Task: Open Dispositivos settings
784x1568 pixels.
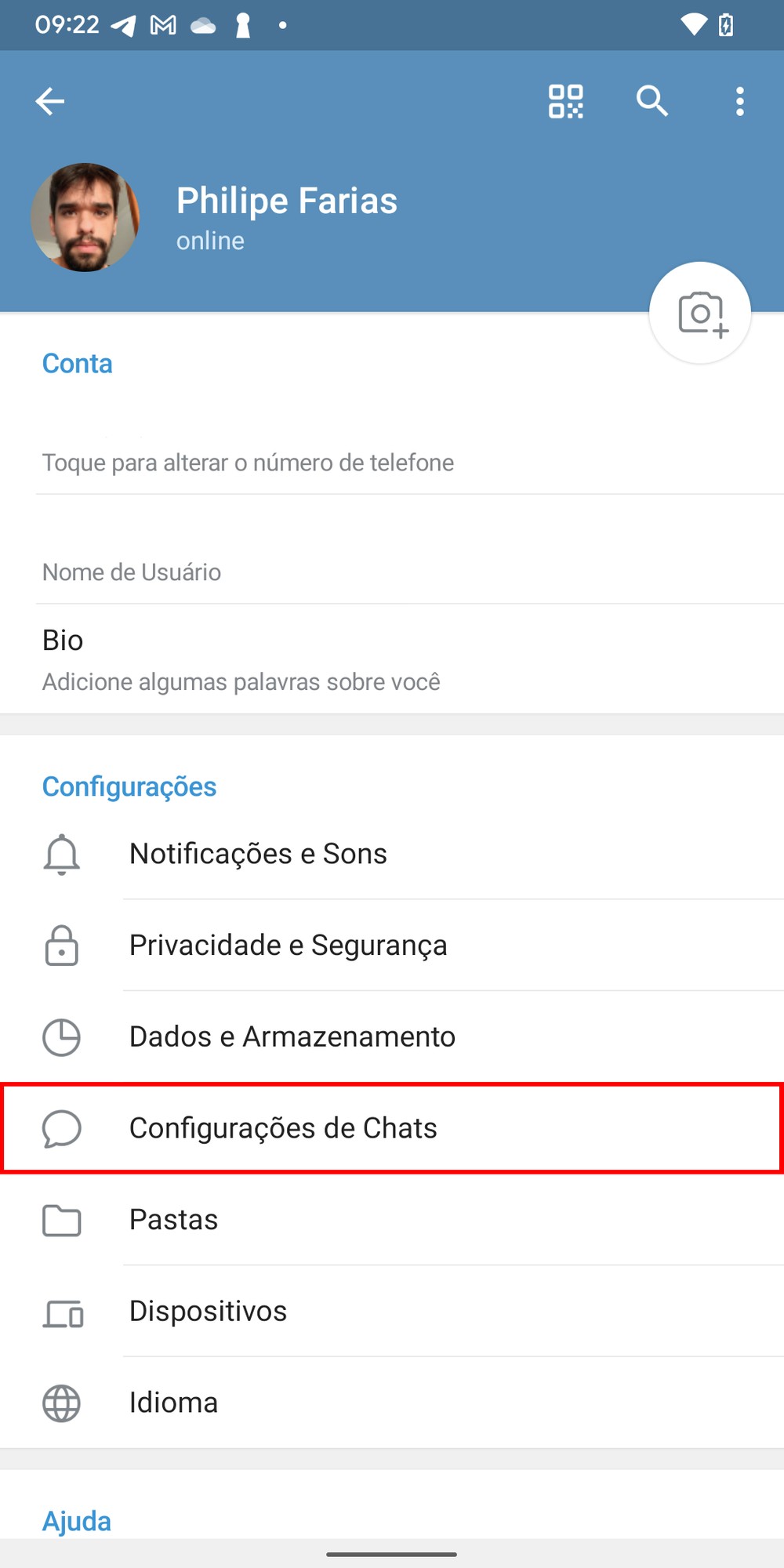Action: [x=208, y=1312]
